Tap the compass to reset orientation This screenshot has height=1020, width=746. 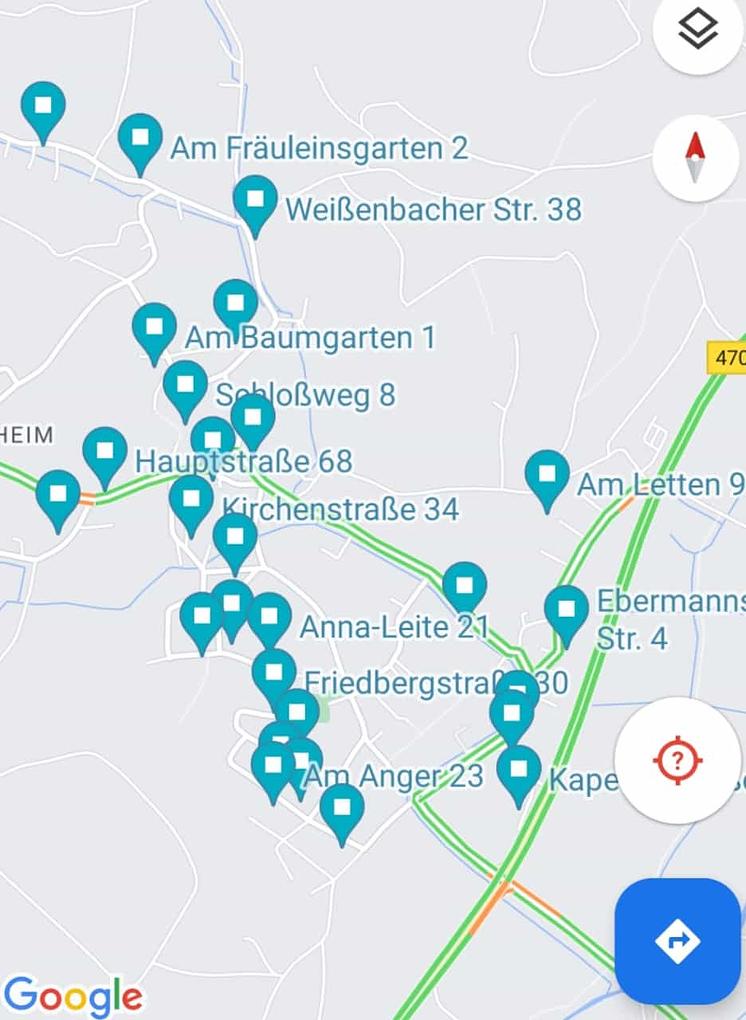pyautogui.click(x=695, y=158)
